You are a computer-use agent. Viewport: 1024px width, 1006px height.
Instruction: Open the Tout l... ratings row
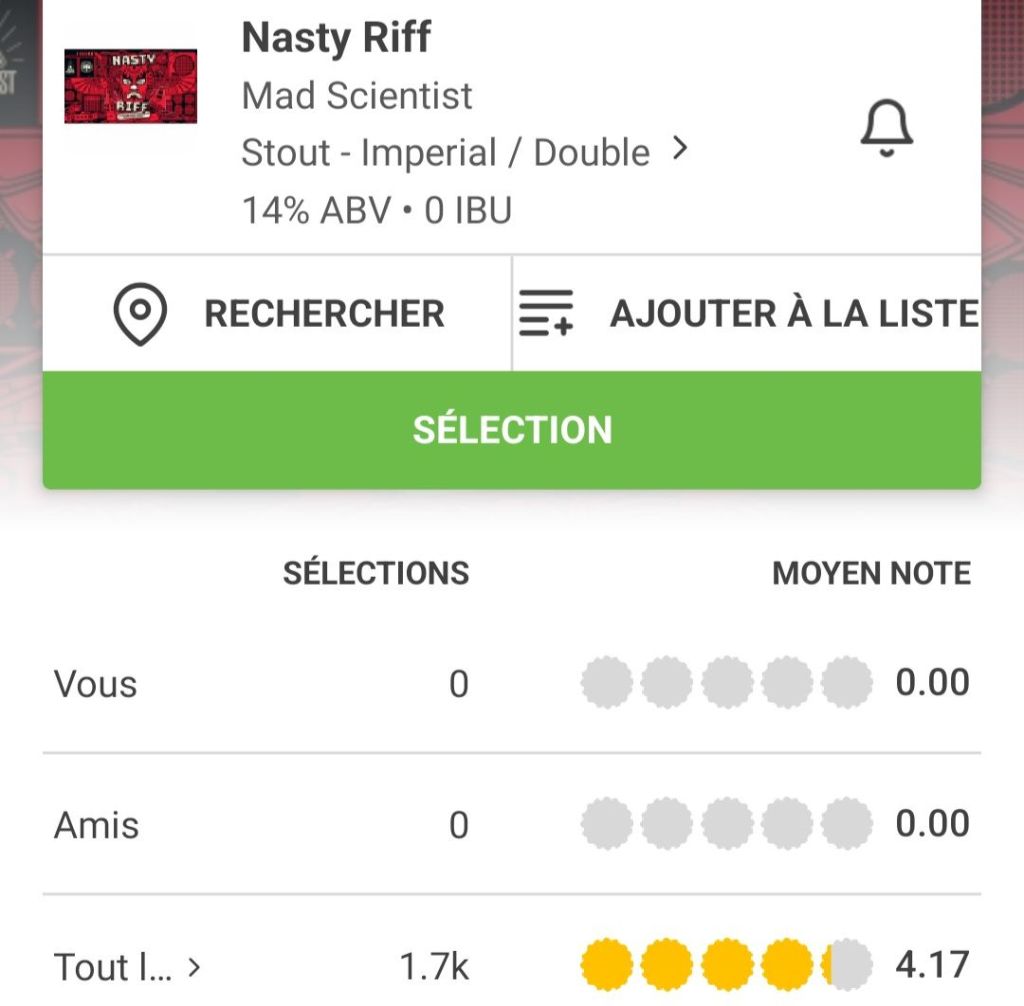tap(127, 967)
